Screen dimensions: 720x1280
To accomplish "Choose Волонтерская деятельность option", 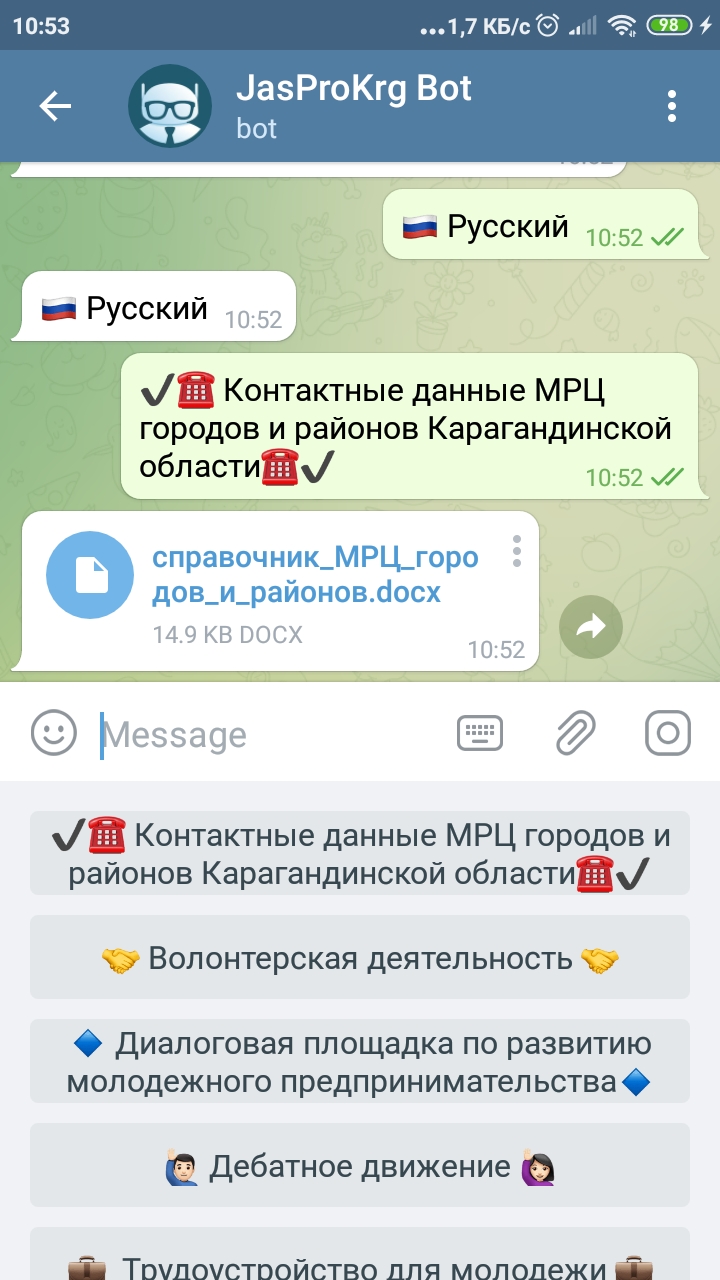I will tap(360, 958).
